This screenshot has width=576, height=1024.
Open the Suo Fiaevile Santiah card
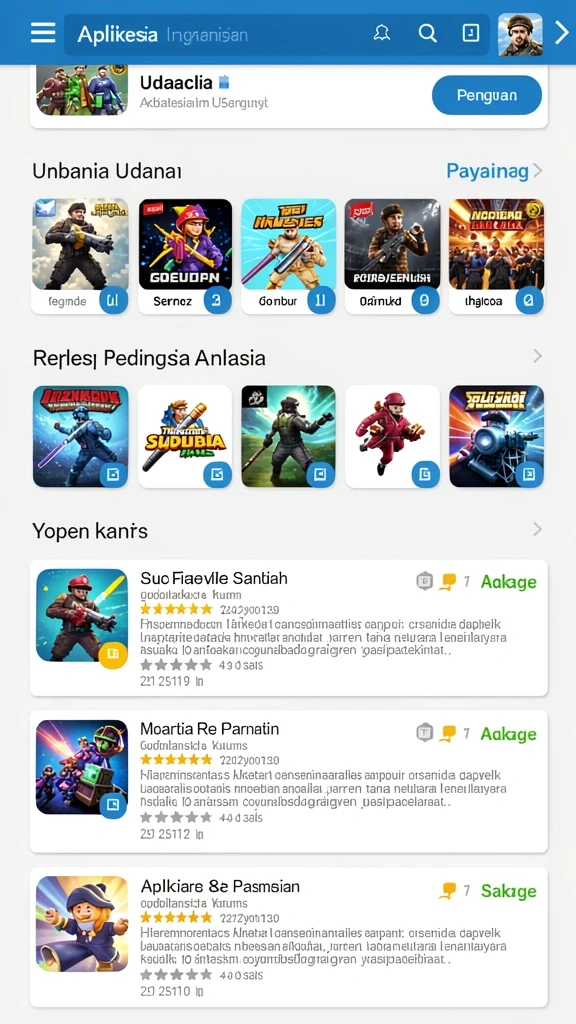tap(288, 628)
